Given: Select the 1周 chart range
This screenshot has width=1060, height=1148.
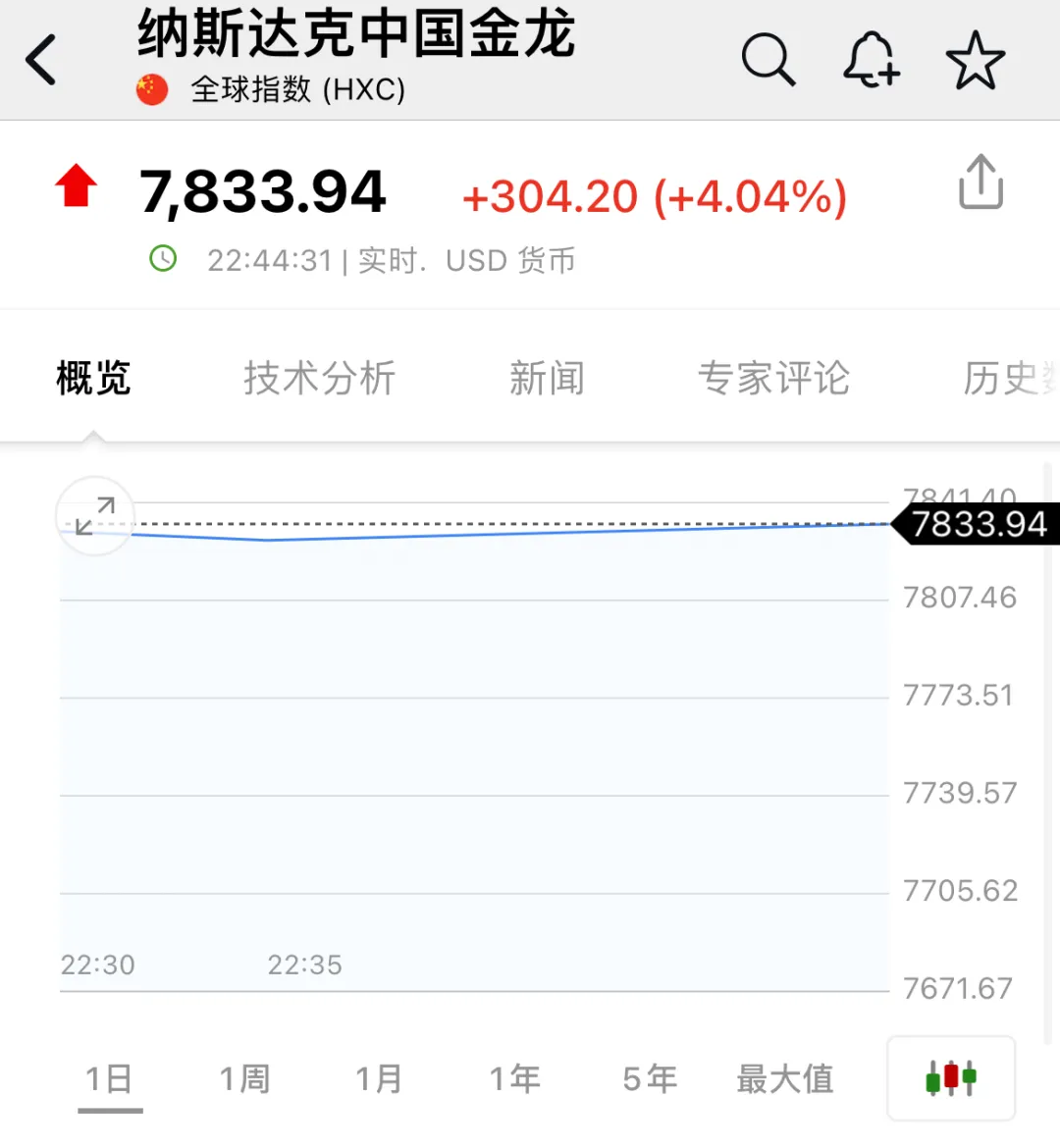Looking at the screenshot, I should pyautogui.click(x=244, y=1079).
